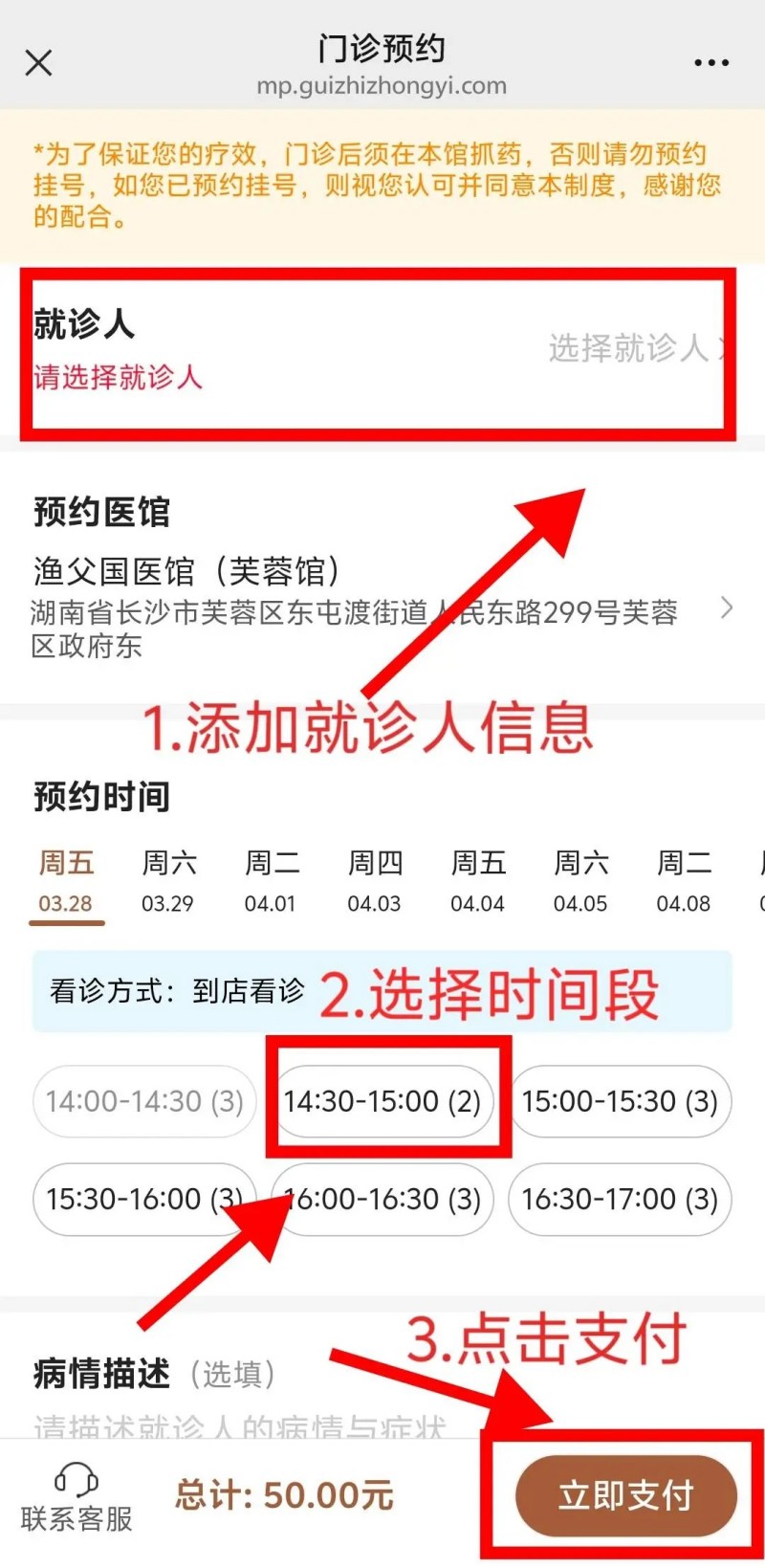The image size is (765, 1568).
Task: Tap 立即支付 to pay now
Action: tap(625, 1495)
